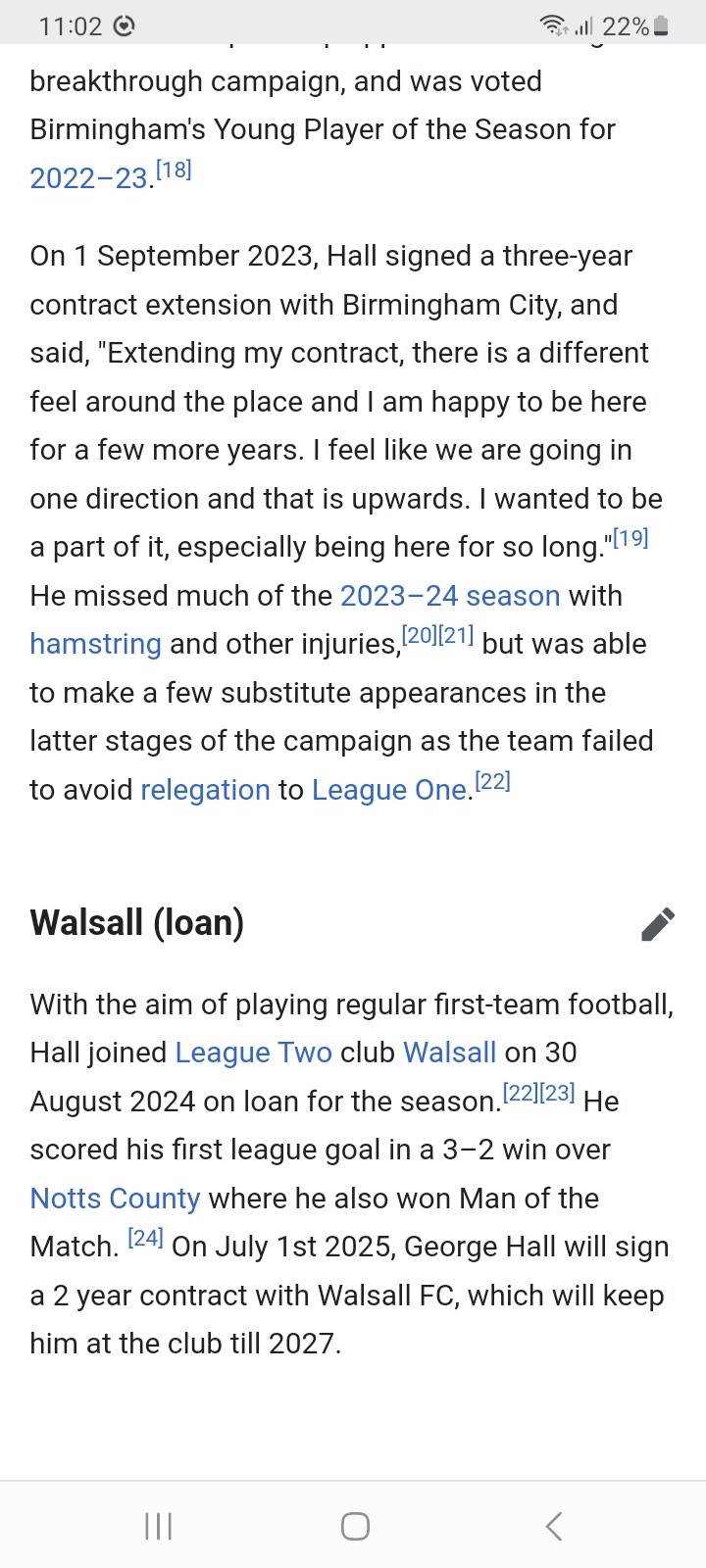Edit the Walsall (loan) section
The image size is (706, 1568).
click(658, 923)
